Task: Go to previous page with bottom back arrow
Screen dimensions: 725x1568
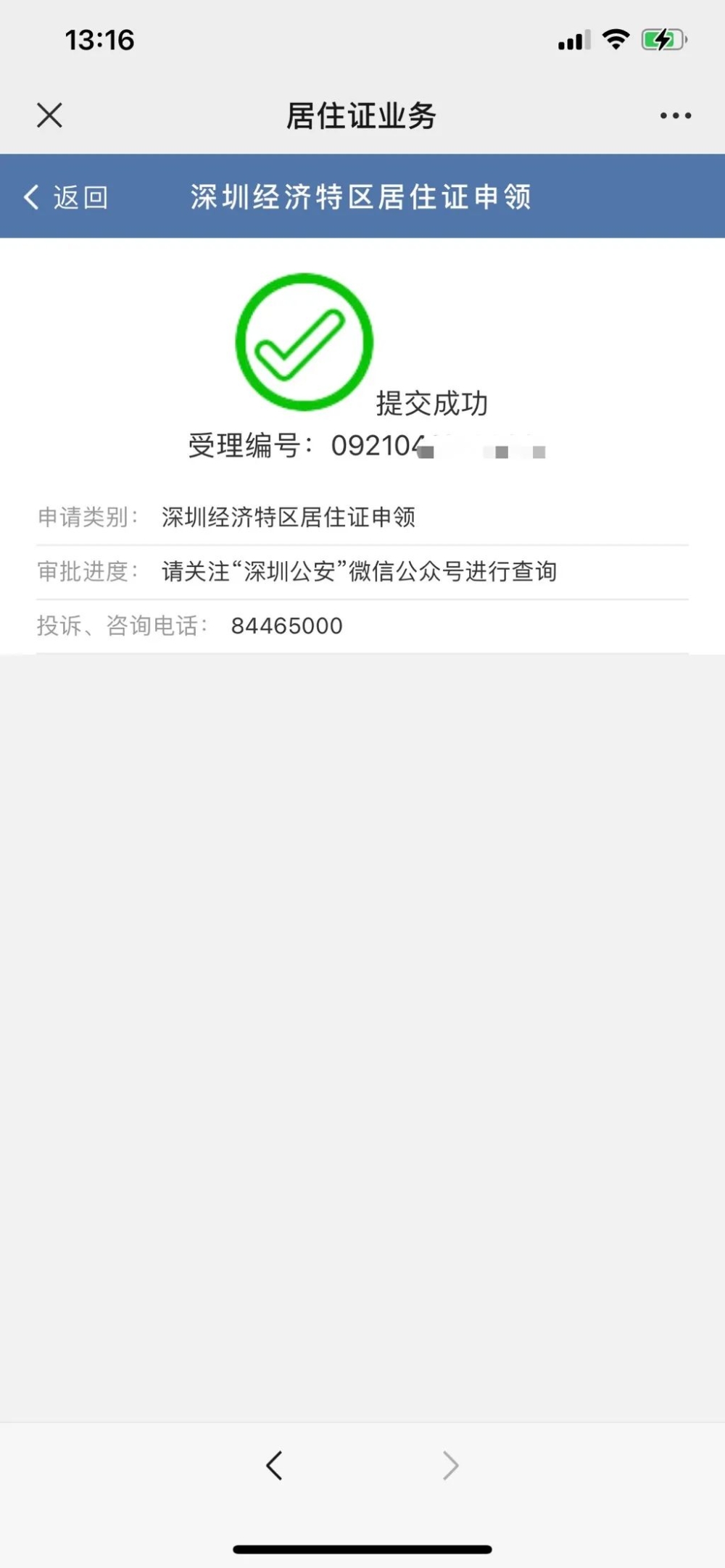Action: click(x=274, y=1465)
